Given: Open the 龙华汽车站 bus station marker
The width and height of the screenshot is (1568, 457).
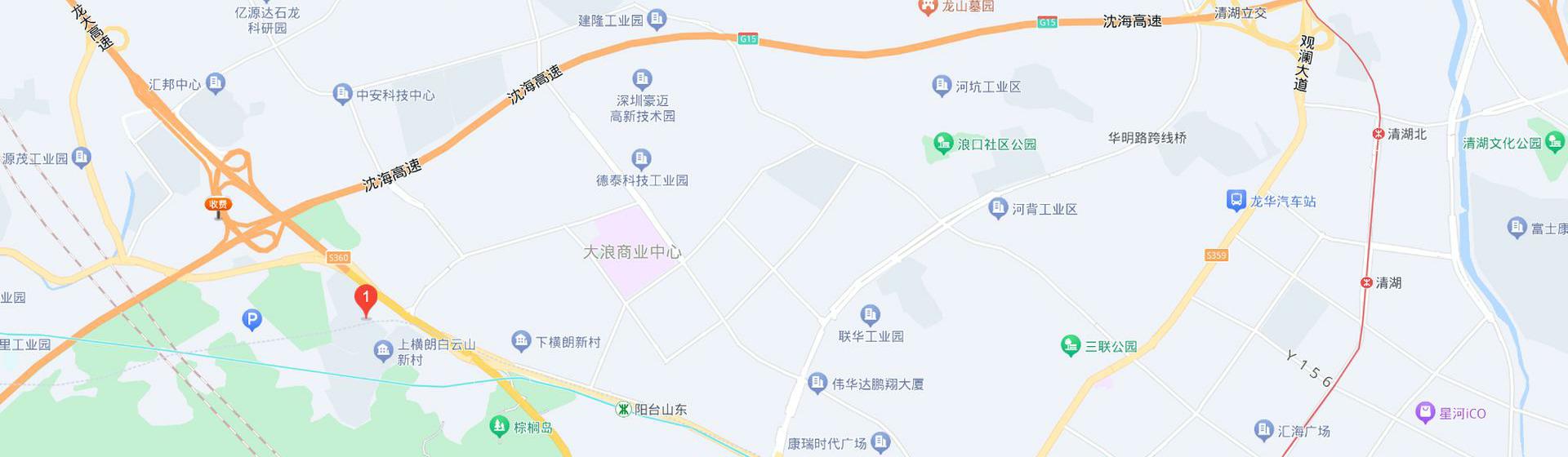Looking at the screenshot, I should point(1236,201).
